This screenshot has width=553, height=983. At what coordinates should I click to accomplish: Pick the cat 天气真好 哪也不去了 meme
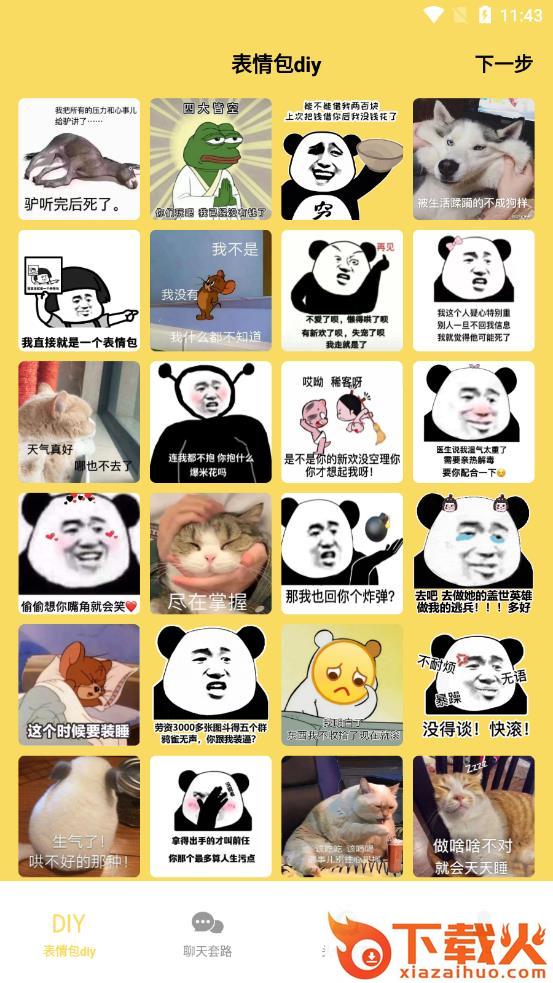pyautogui.click(x=79, y=422)
